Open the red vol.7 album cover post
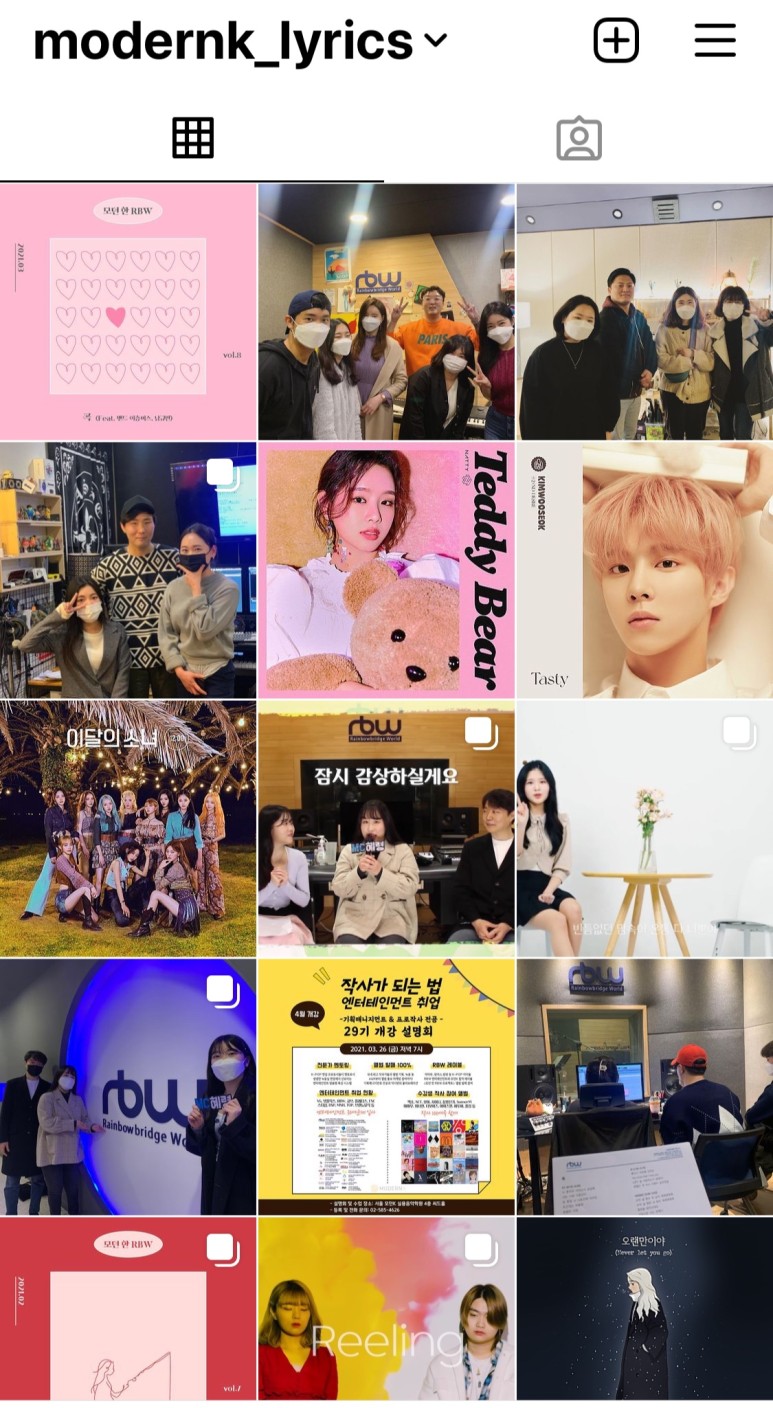 coord(128,1310)
